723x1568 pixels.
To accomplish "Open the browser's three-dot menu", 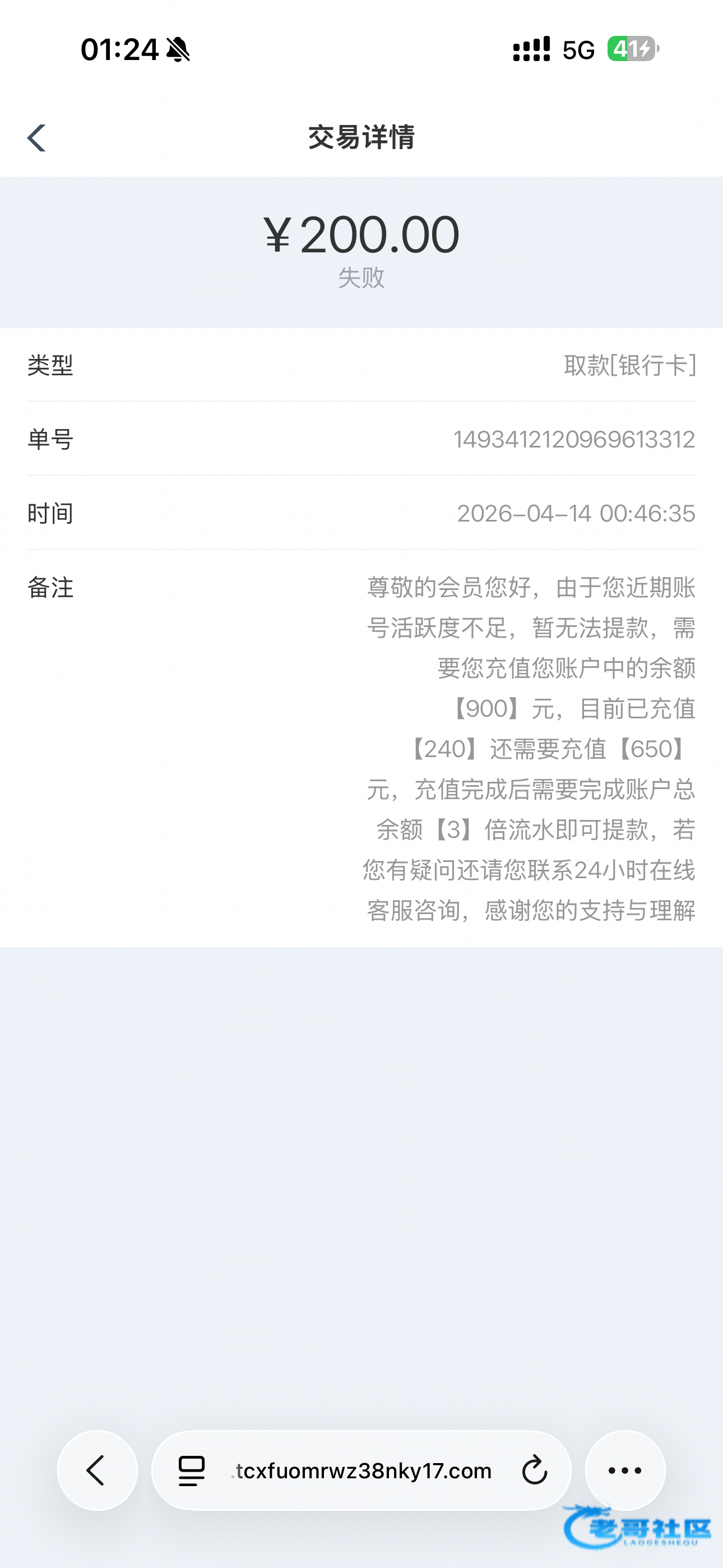I will 625,1470.
